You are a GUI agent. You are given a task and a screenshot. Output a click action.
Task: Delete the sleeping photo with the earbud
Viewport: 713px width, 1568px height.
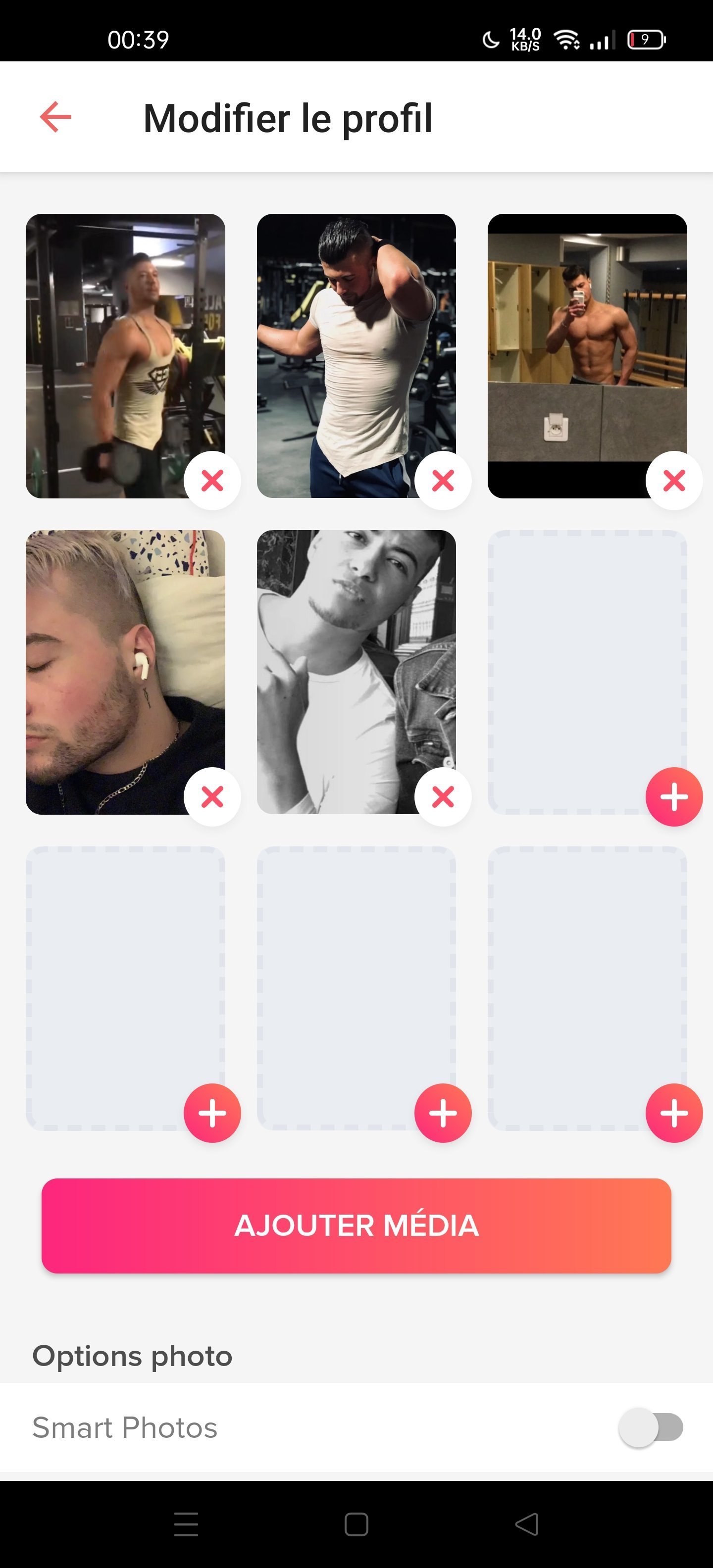212,796
